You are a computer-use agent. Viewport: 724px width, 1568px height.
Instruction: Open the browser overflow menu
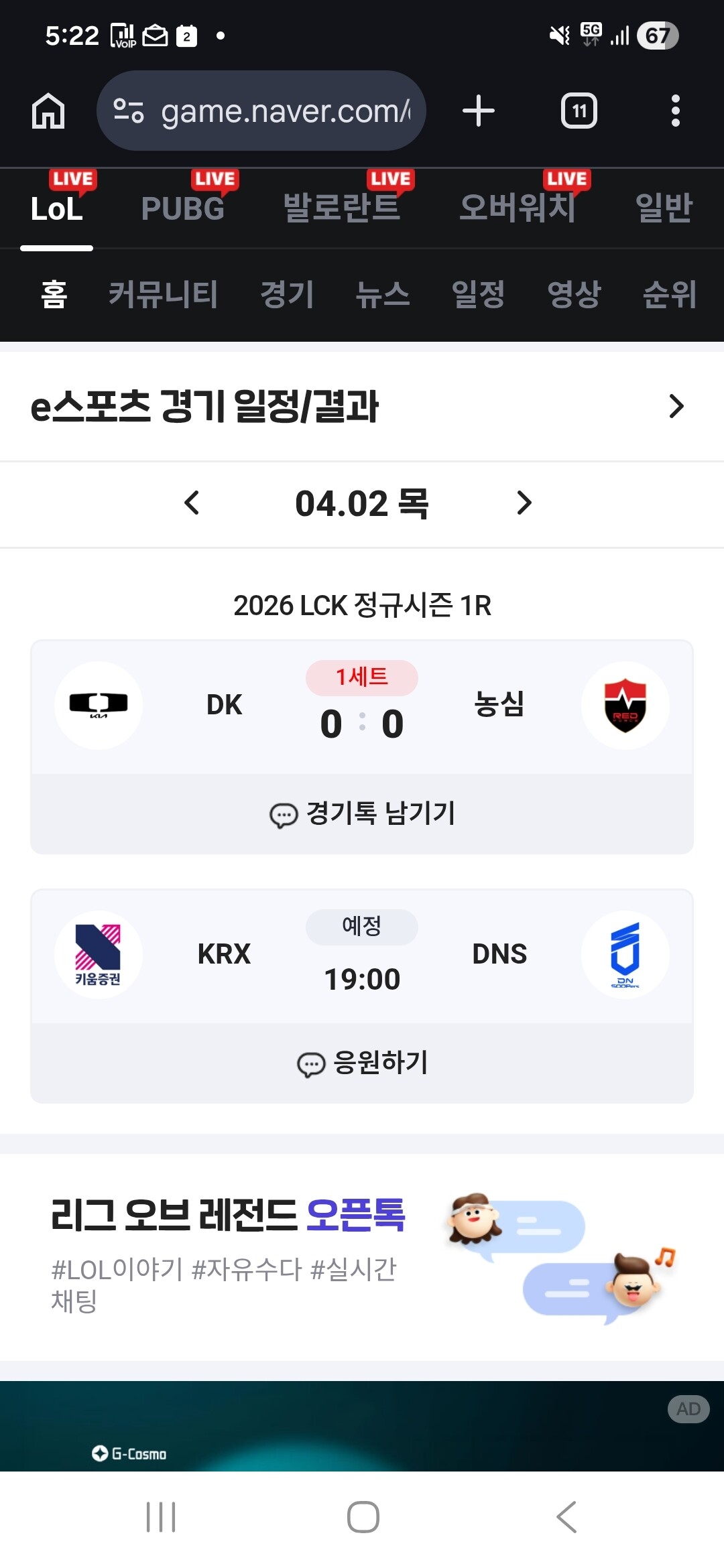pyautogui.click(x=675, y=111)
